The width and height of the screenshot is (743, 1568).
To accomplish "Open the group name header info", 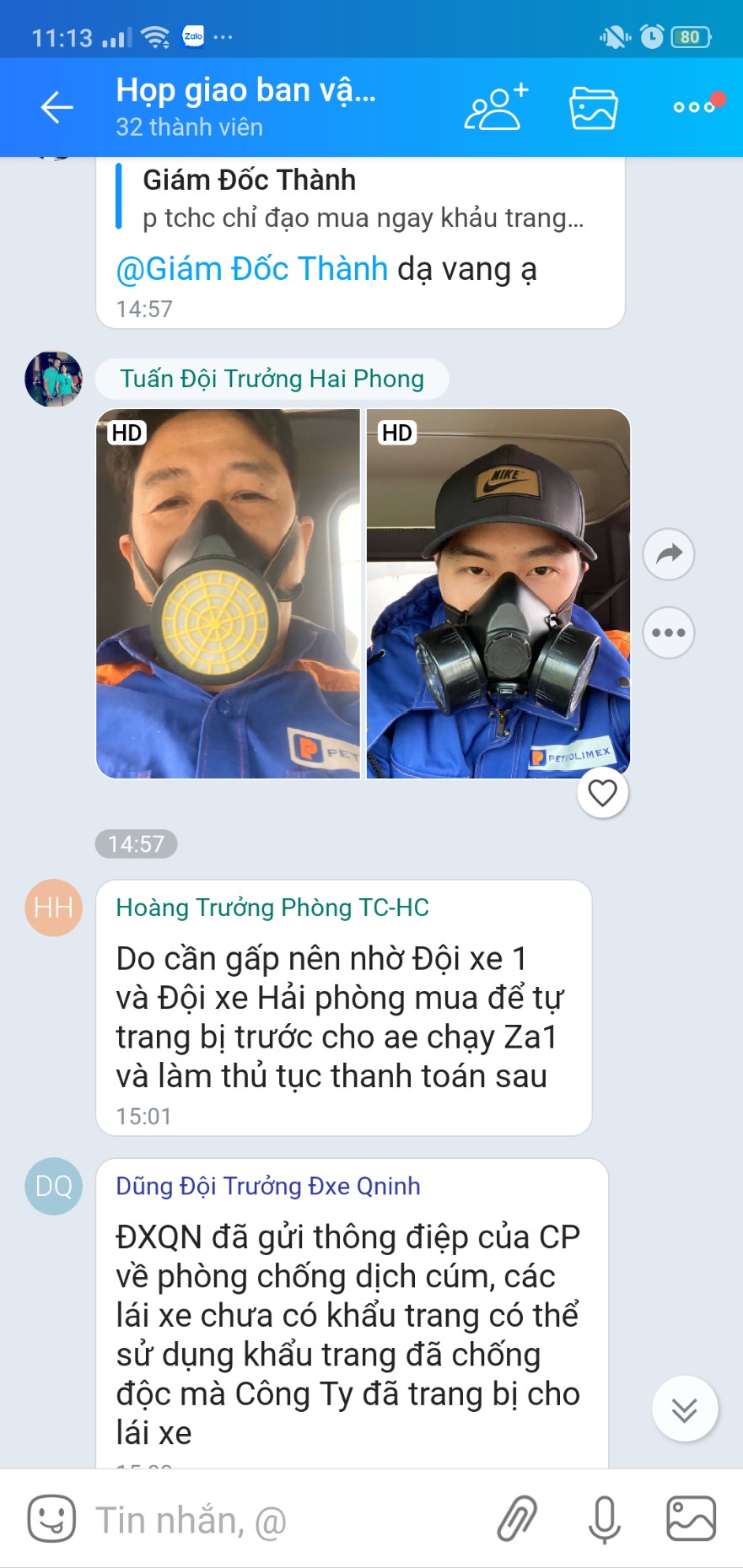I will coord(246,106).
